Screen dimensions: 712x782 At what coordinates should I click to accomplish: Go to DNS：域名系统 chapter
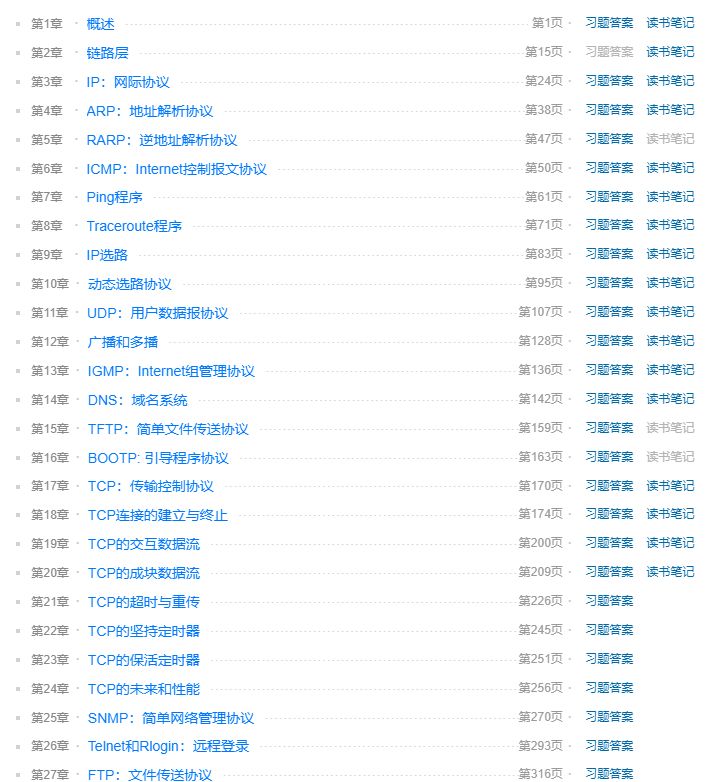pos(137,400)
